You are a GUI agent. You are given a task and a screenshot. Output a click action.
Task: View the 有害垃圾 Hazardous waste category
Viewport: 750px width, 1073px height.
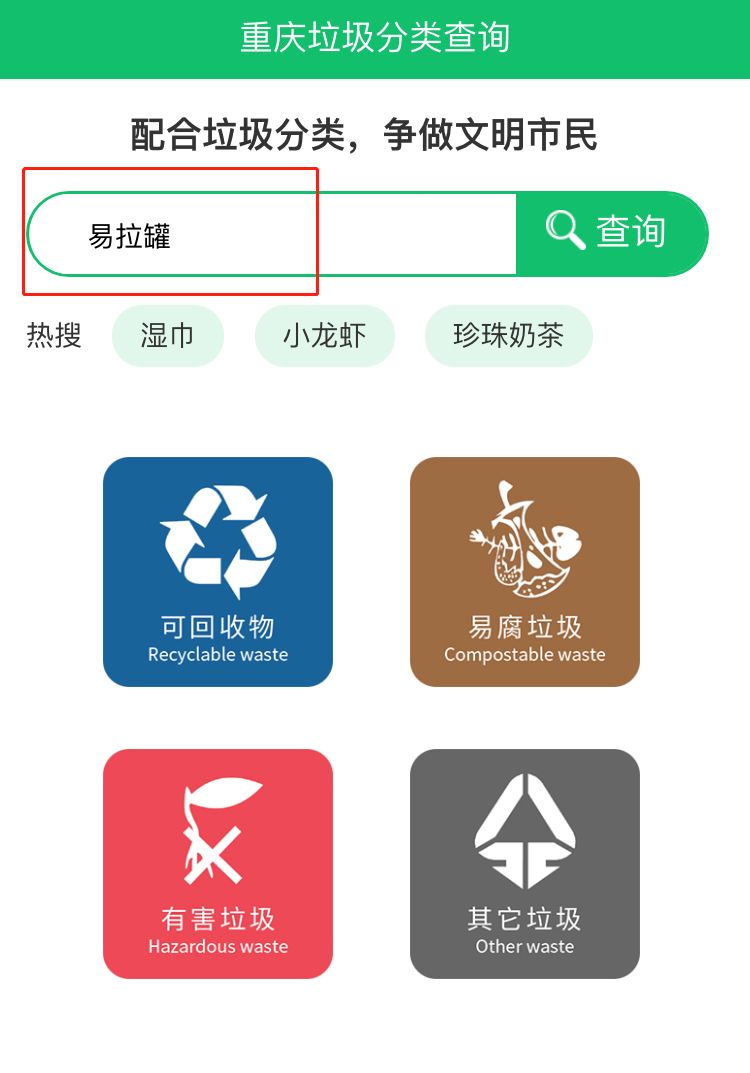coord(218,864)
